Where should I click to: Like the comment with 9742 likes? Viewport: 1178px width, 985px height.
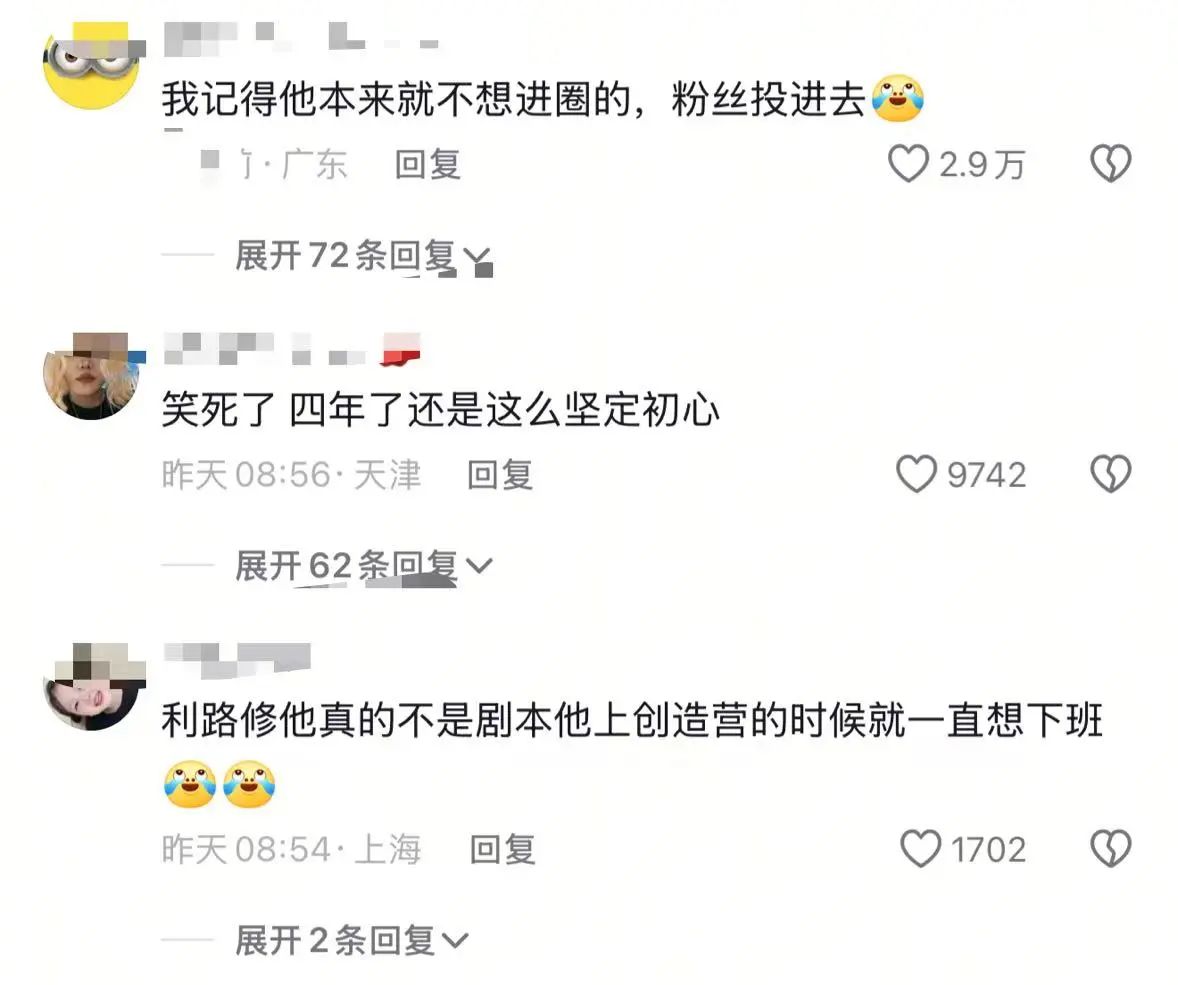click(x=916, y=475)
